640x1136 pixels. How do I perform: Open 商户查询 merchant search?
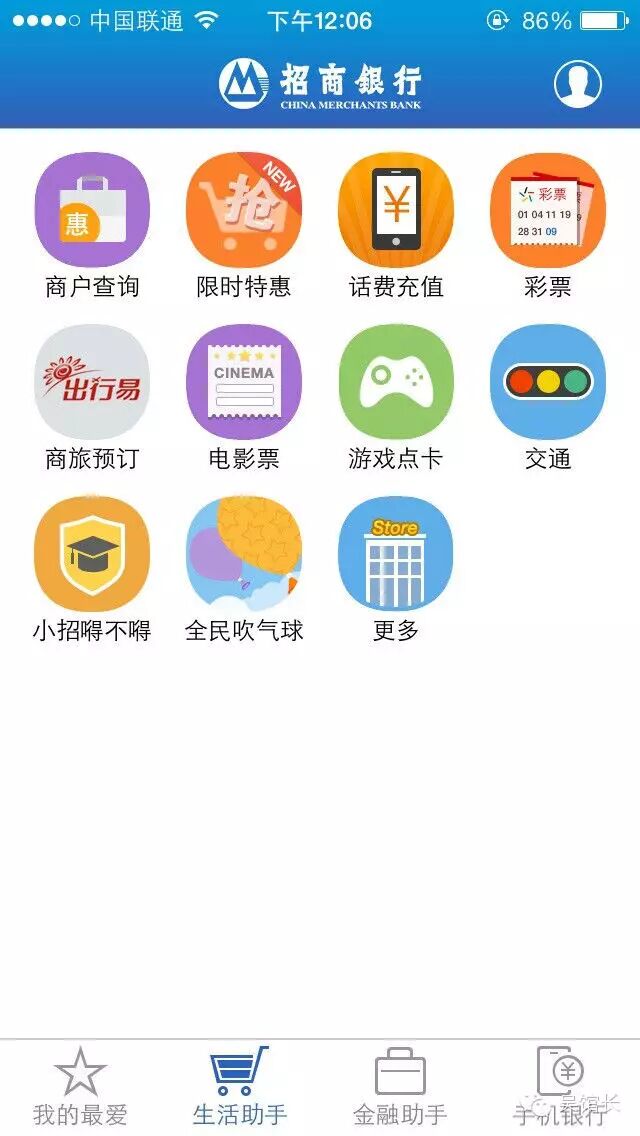point(92,210)
